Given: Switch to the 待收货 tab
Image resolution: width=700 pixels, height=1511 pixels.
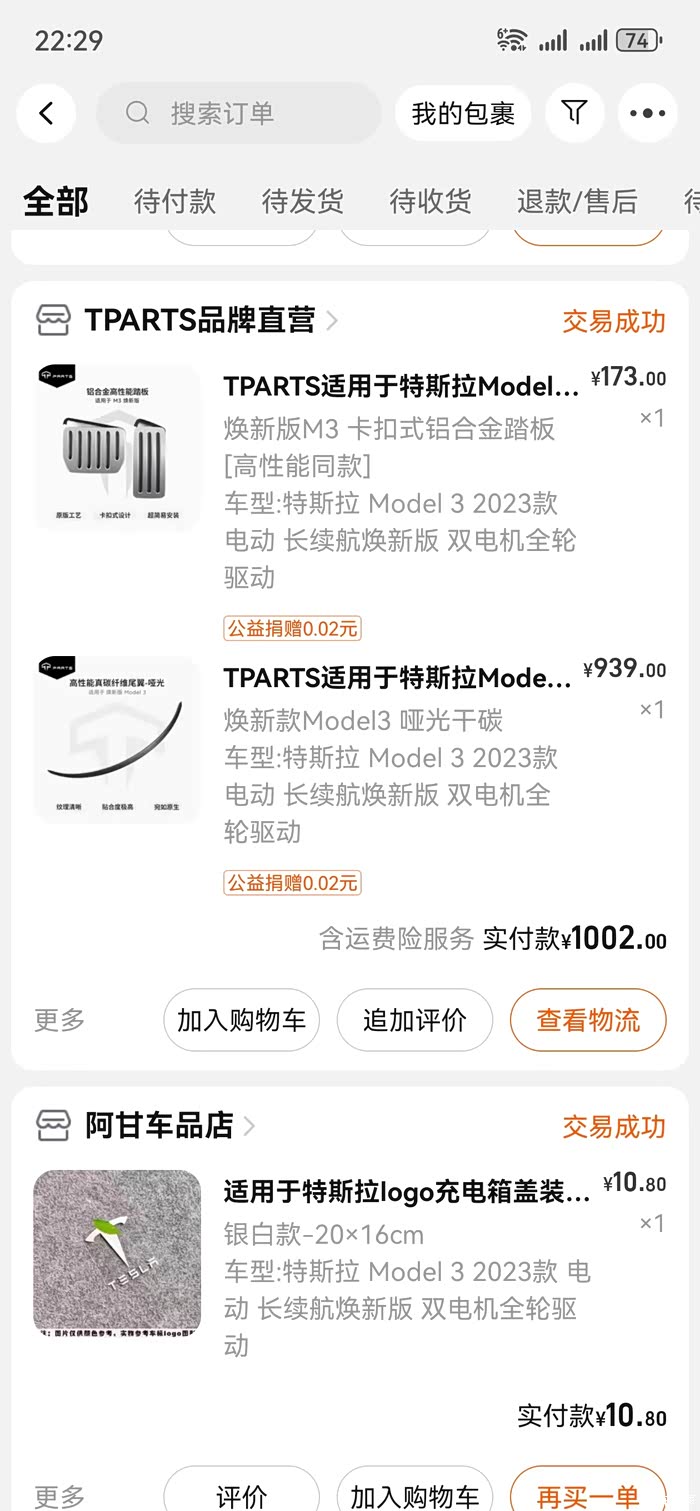Looking at the screenshot, I should click(x=430, y=201).
